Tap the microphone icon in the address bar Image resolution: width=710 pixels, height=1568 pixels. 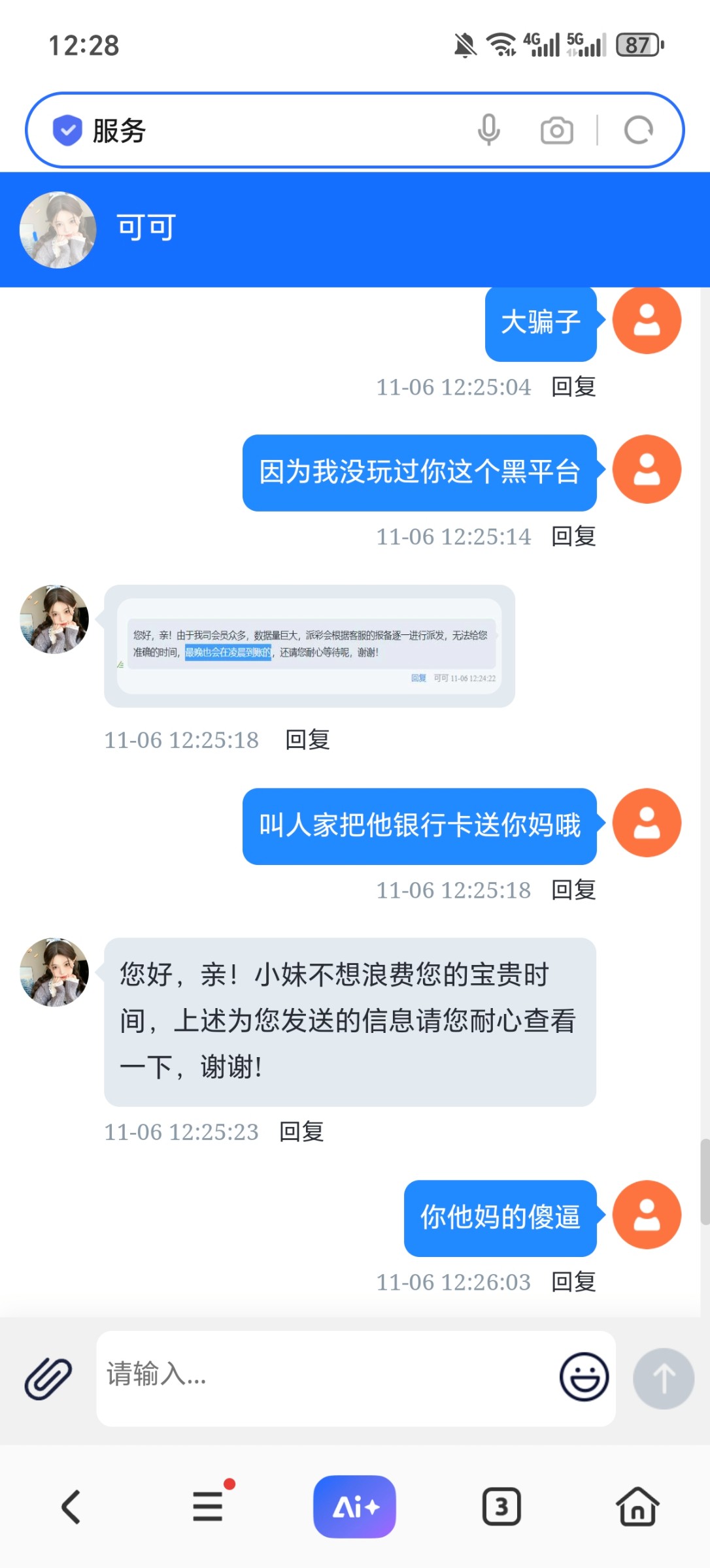point(488,130)
